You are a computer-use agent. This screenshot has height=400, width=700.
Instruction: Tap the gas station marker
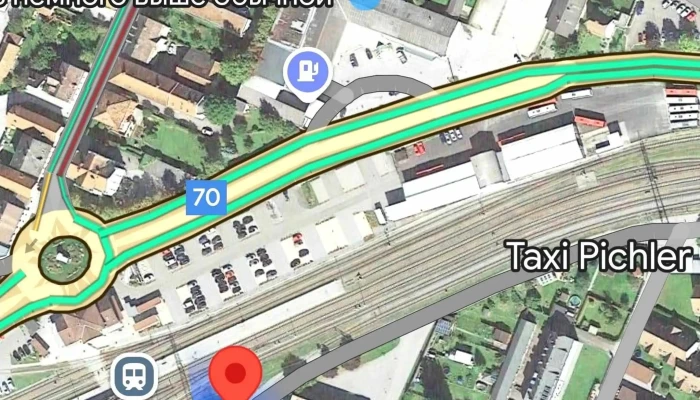[x=308, y=70]
